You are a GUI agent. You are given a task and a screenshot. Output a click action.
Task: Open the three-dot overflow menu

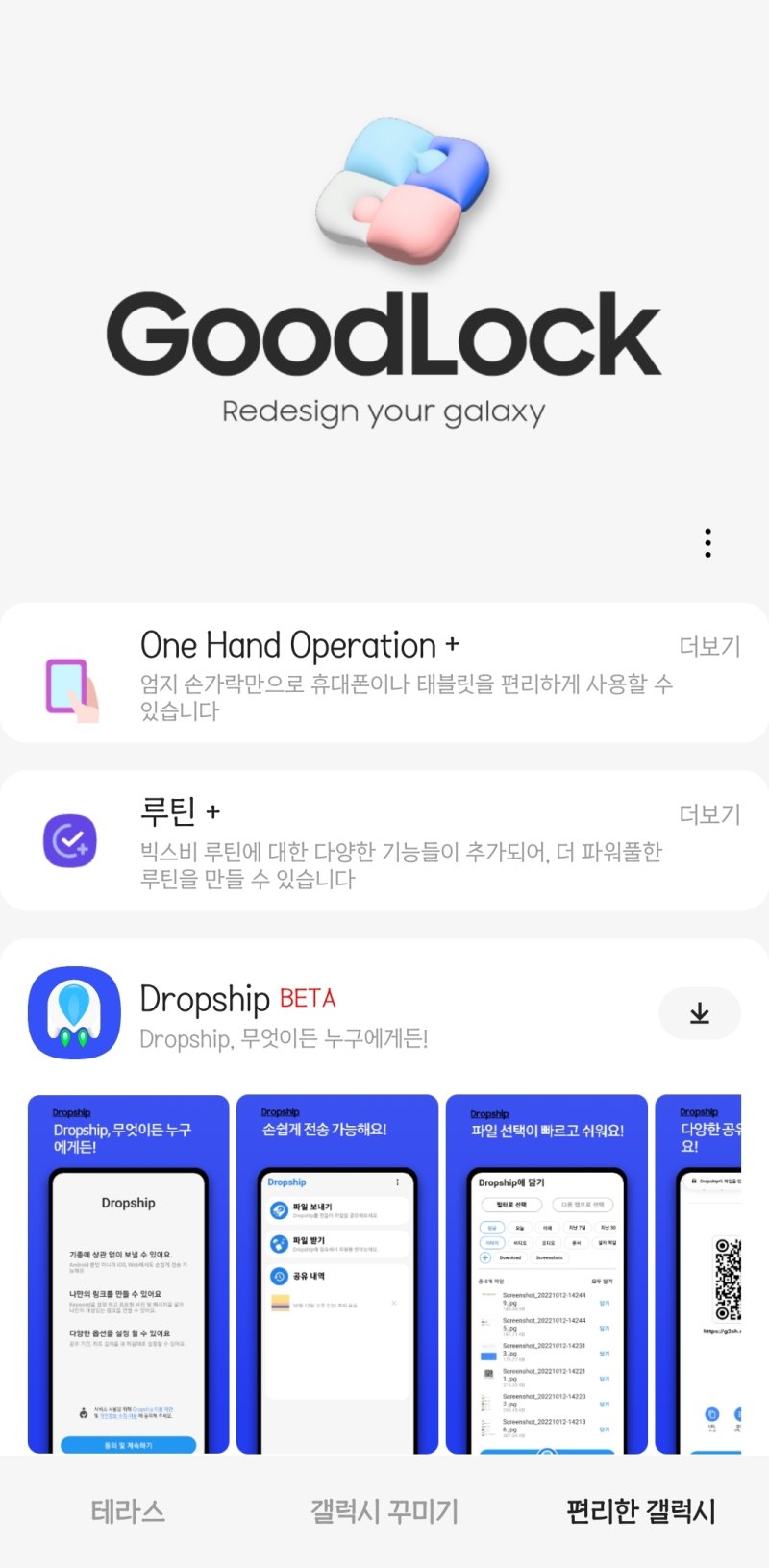tap(707, 542)
